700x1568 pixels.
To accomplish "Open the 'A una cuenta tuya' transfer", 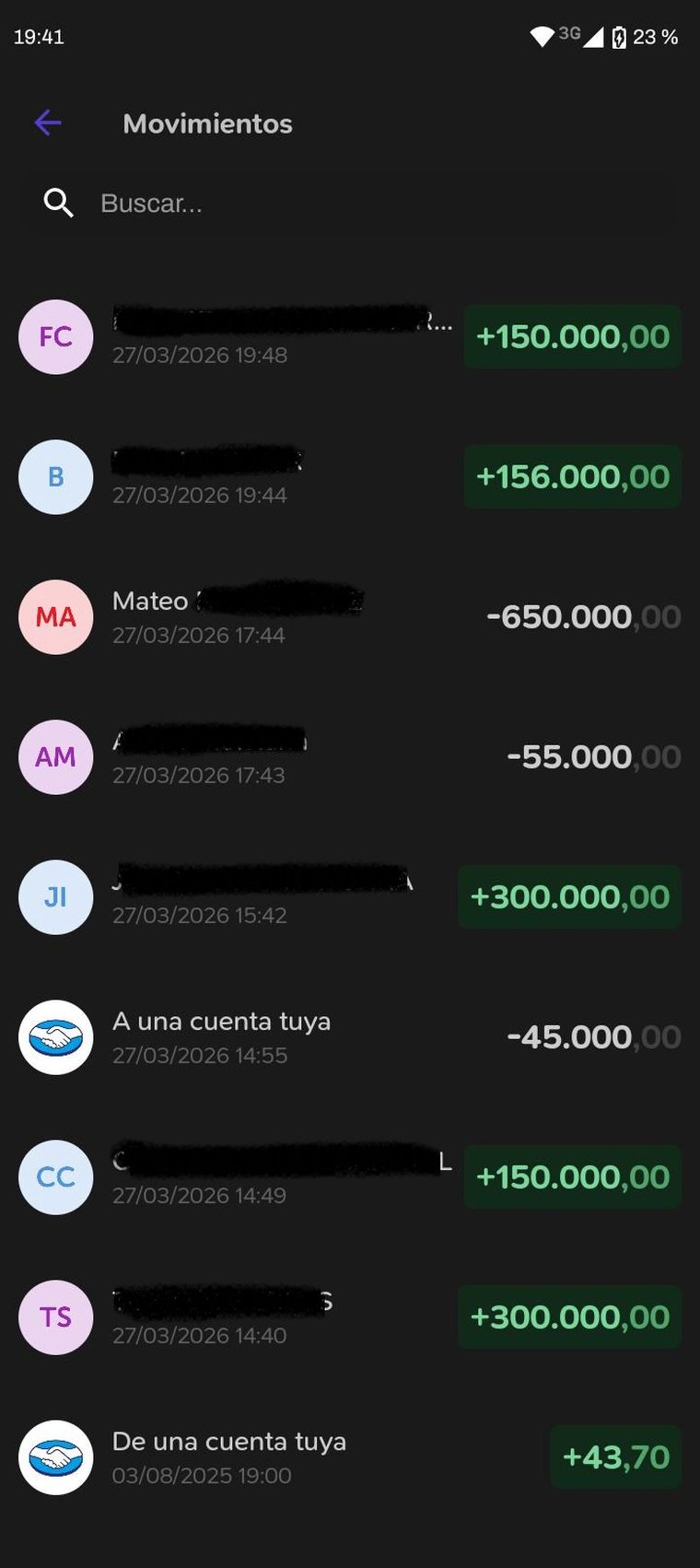I will point(350,1037).
